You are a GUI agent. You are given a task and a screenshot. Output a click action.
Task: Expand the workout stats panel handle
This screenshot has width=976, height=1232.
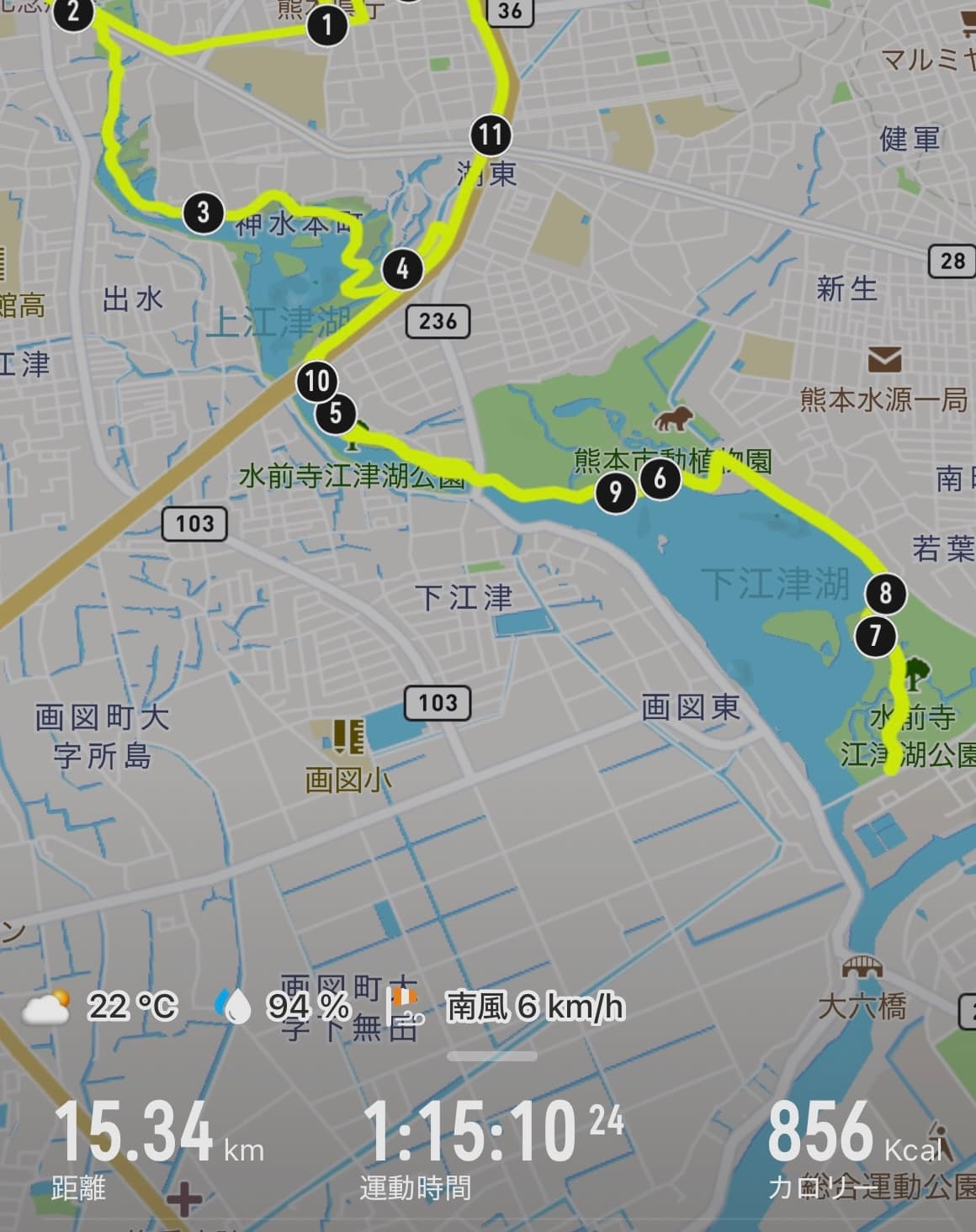click(492, 1057)
